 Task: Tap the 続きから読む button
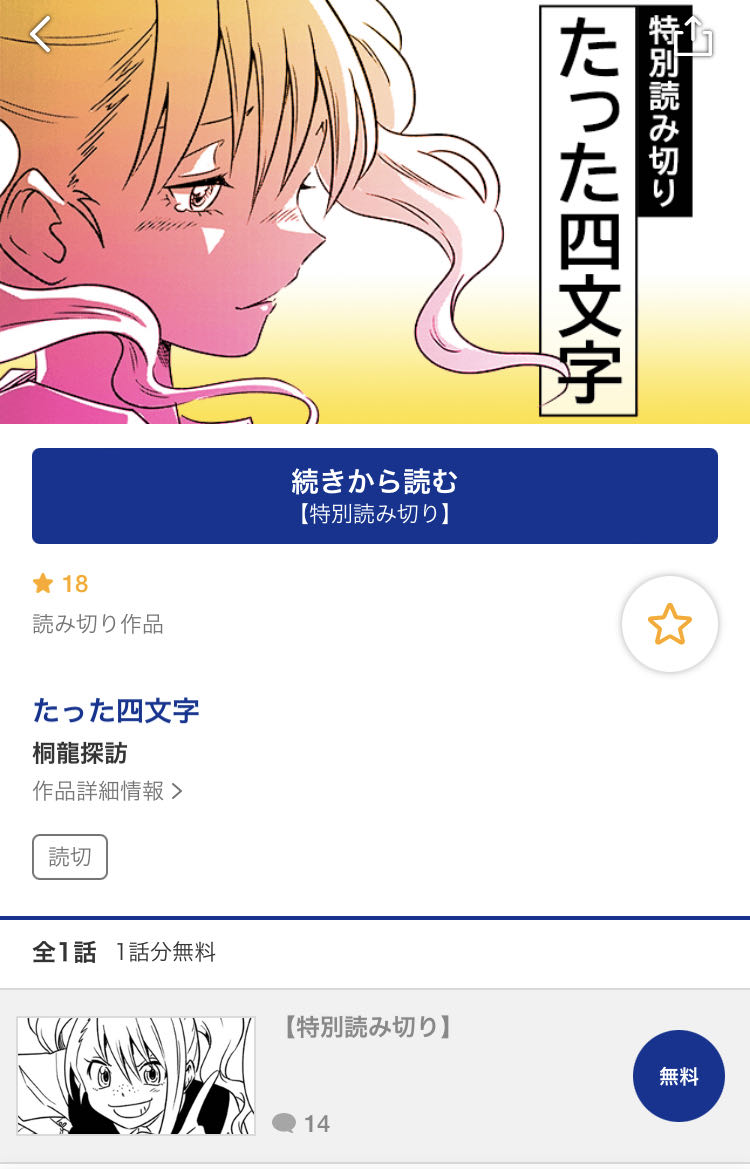[375, 495]
